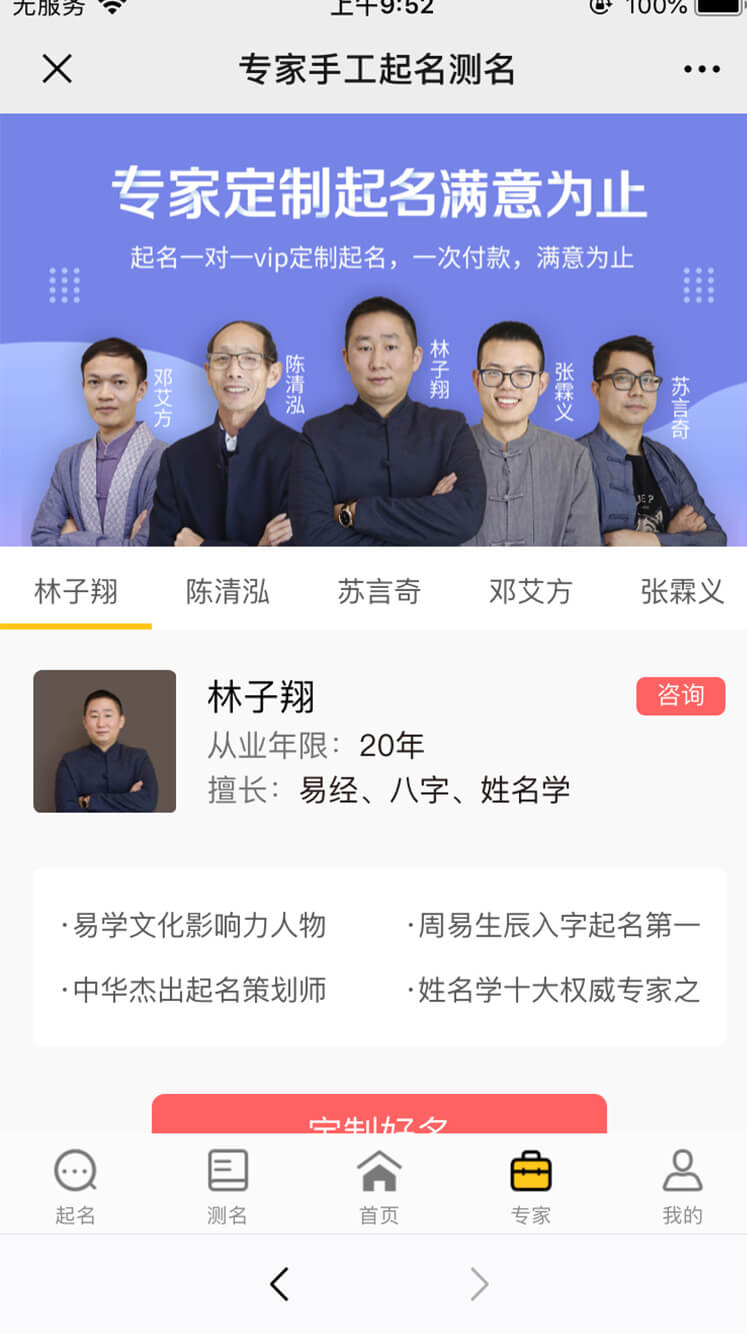This screenshot has height=1334, width=747.
Task: Go to the 首页 home tab
Action: pos(379,1187)
